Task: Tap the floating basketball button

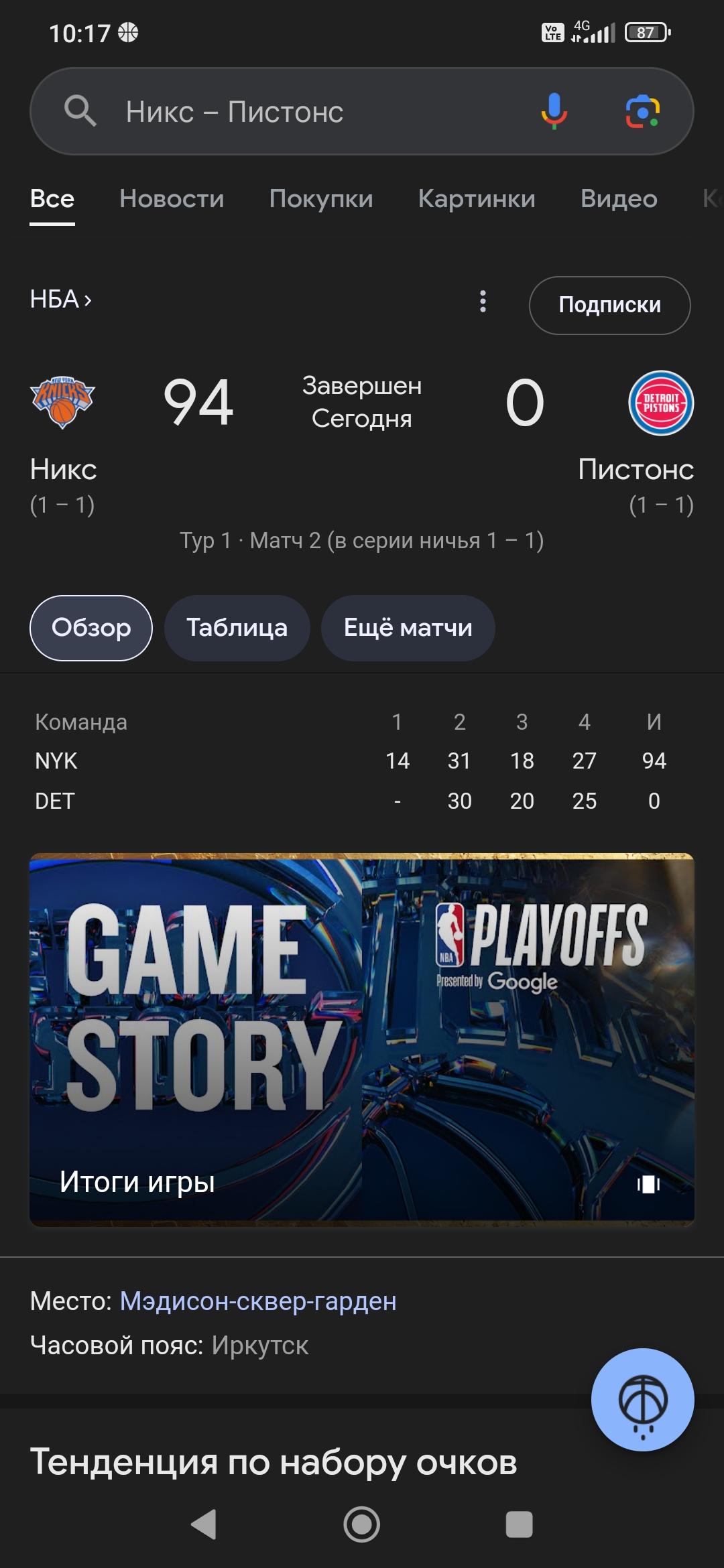Action: 642,1399
